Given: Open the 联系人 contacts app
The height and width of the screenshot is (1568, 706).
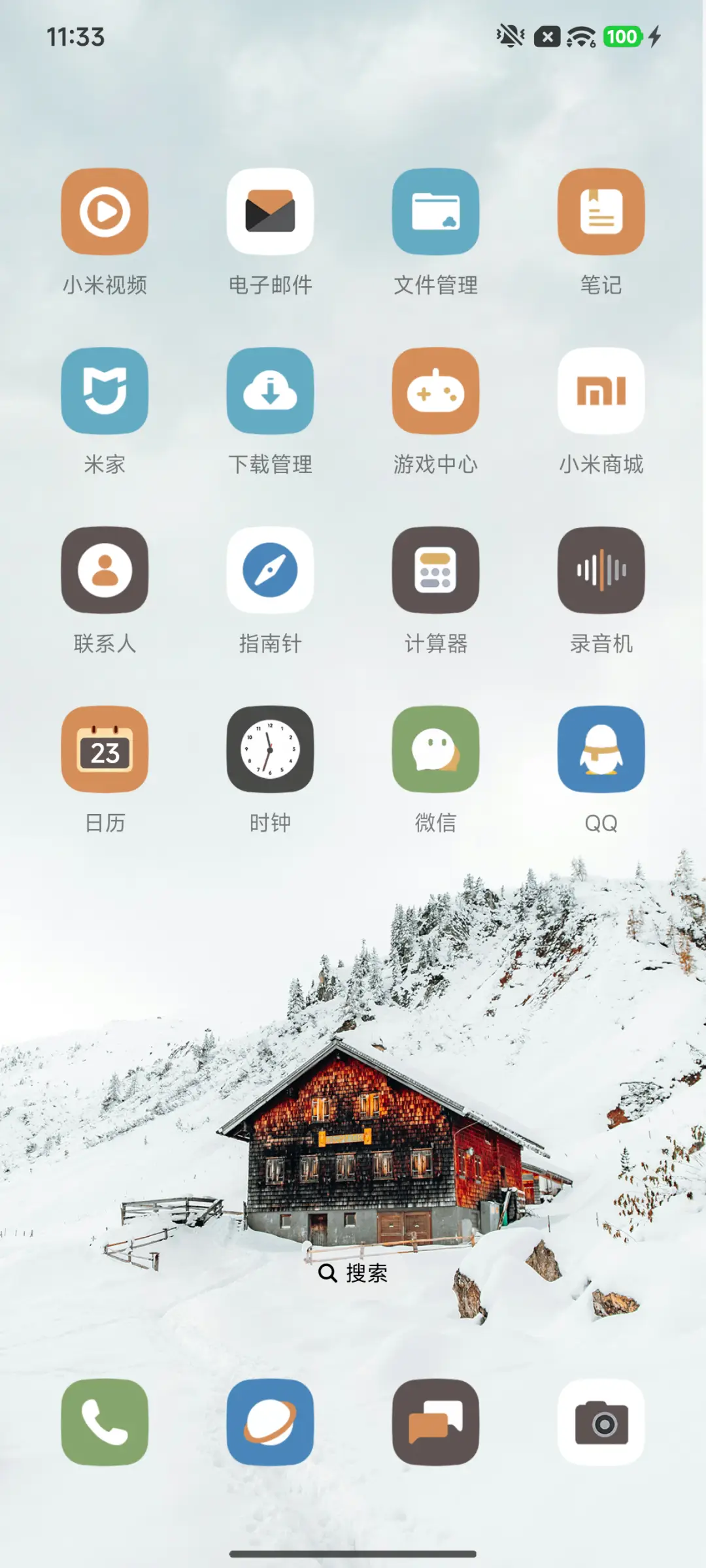Looking at the screenshot, I should 105,570.
